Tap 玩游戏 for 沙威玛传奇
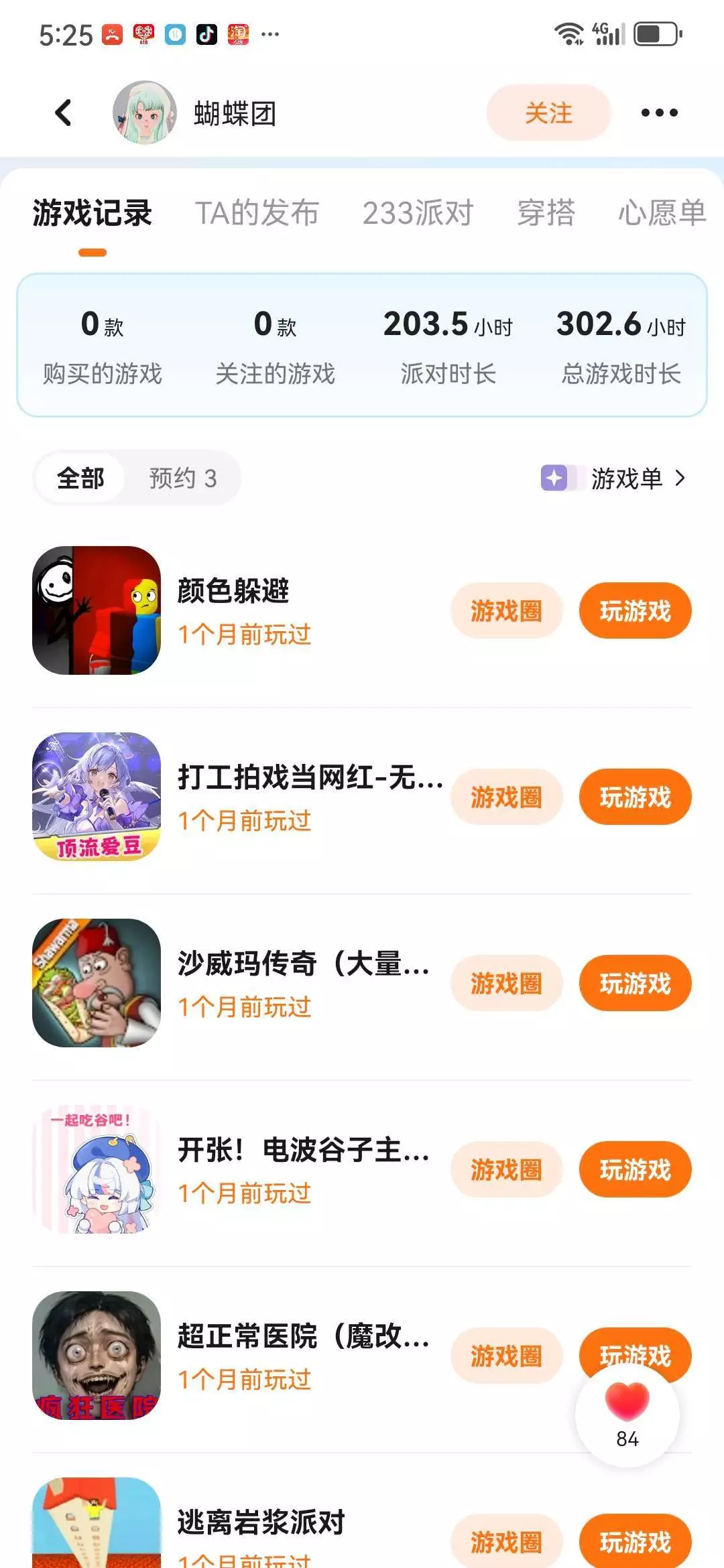Screen dimensions: 724x1568 pyautogui.click(x=635, y=983)
